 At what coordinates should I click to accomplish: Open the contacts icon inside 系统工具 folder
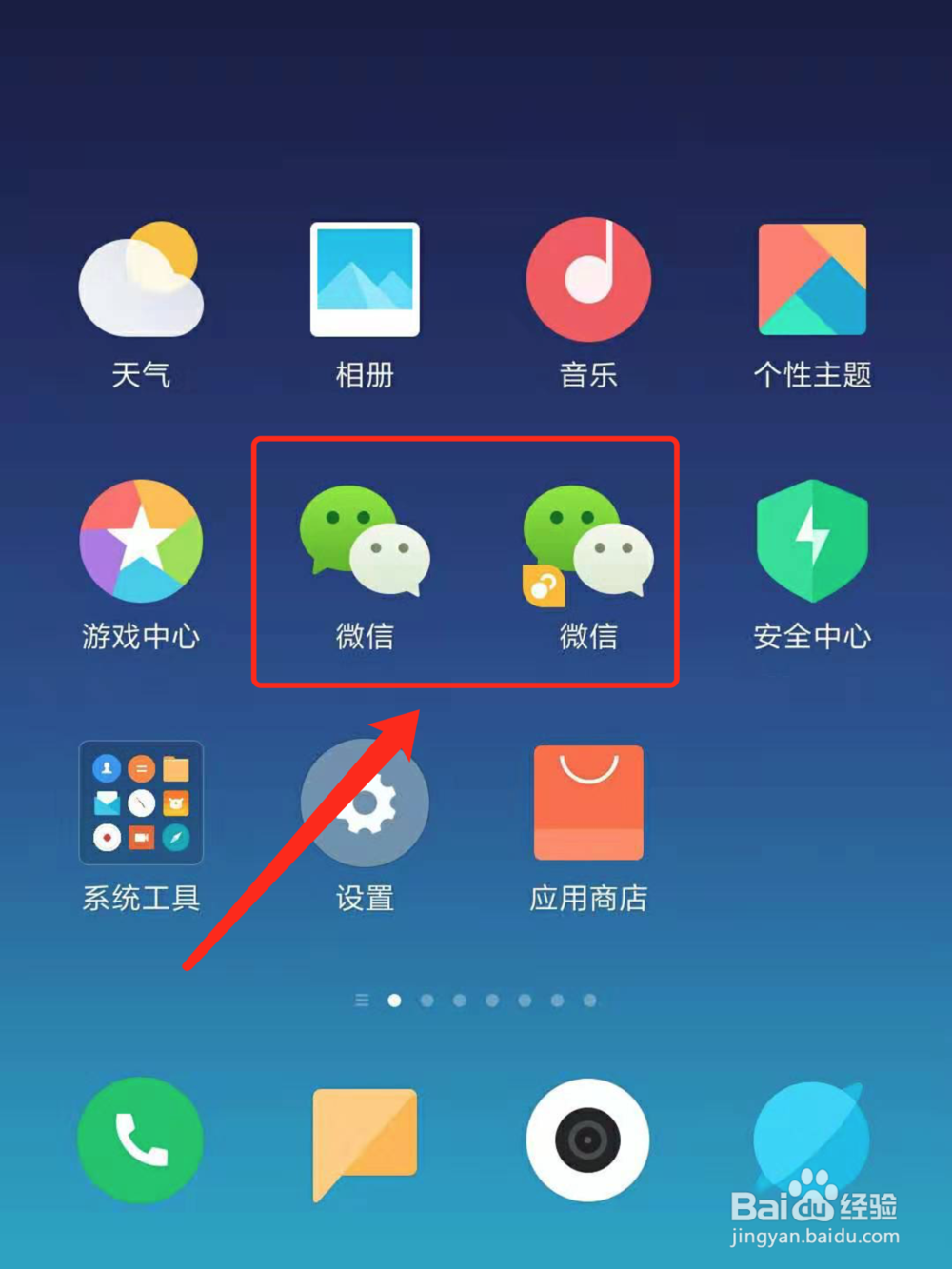tap(106, 768)
